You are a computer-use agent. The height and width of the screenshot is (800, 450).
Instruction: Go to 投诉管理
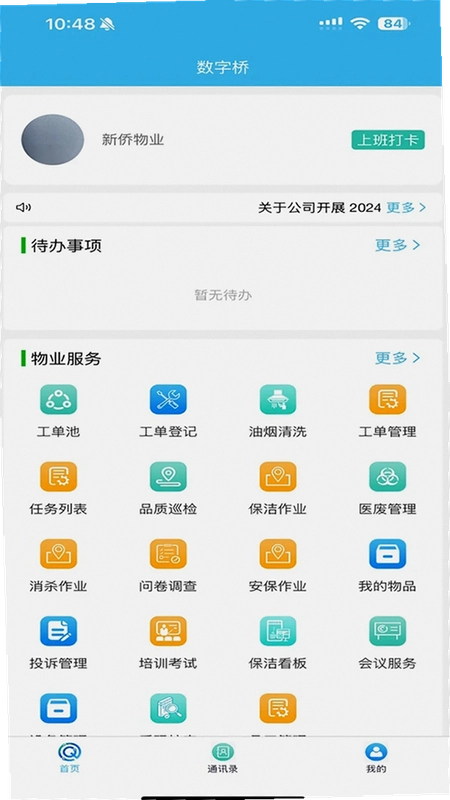click(59, 643)
